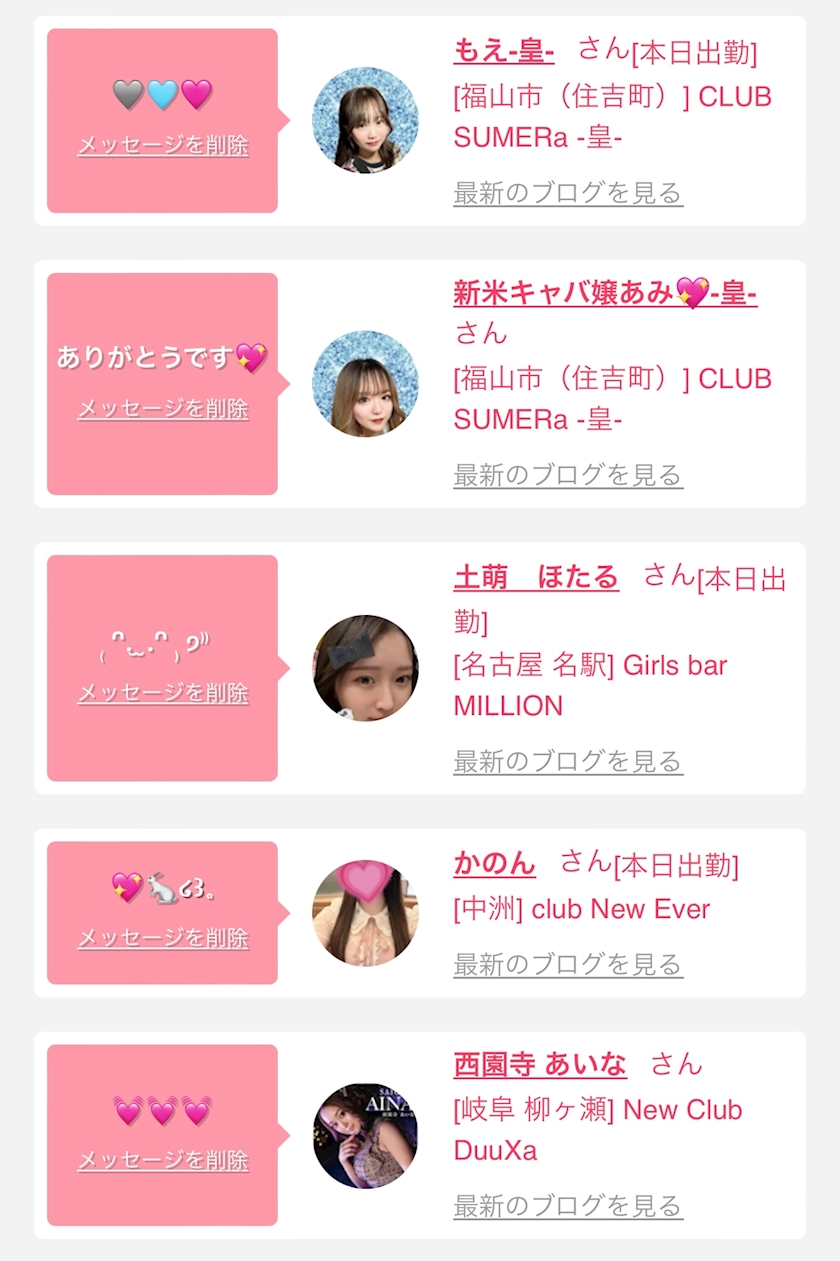View latest blog of かのん
This screenshot has height=1261, width=840.
[568, 964]
